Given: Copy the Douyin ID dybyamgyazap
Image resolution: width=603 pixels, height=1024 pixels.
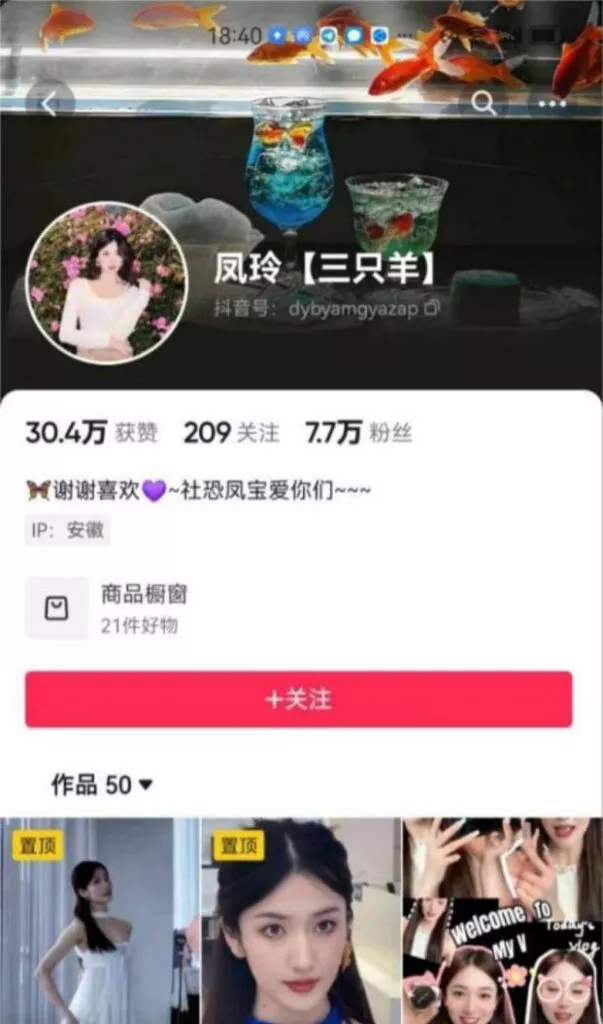Looking at the screenshot, I should [x=432, y=309].
